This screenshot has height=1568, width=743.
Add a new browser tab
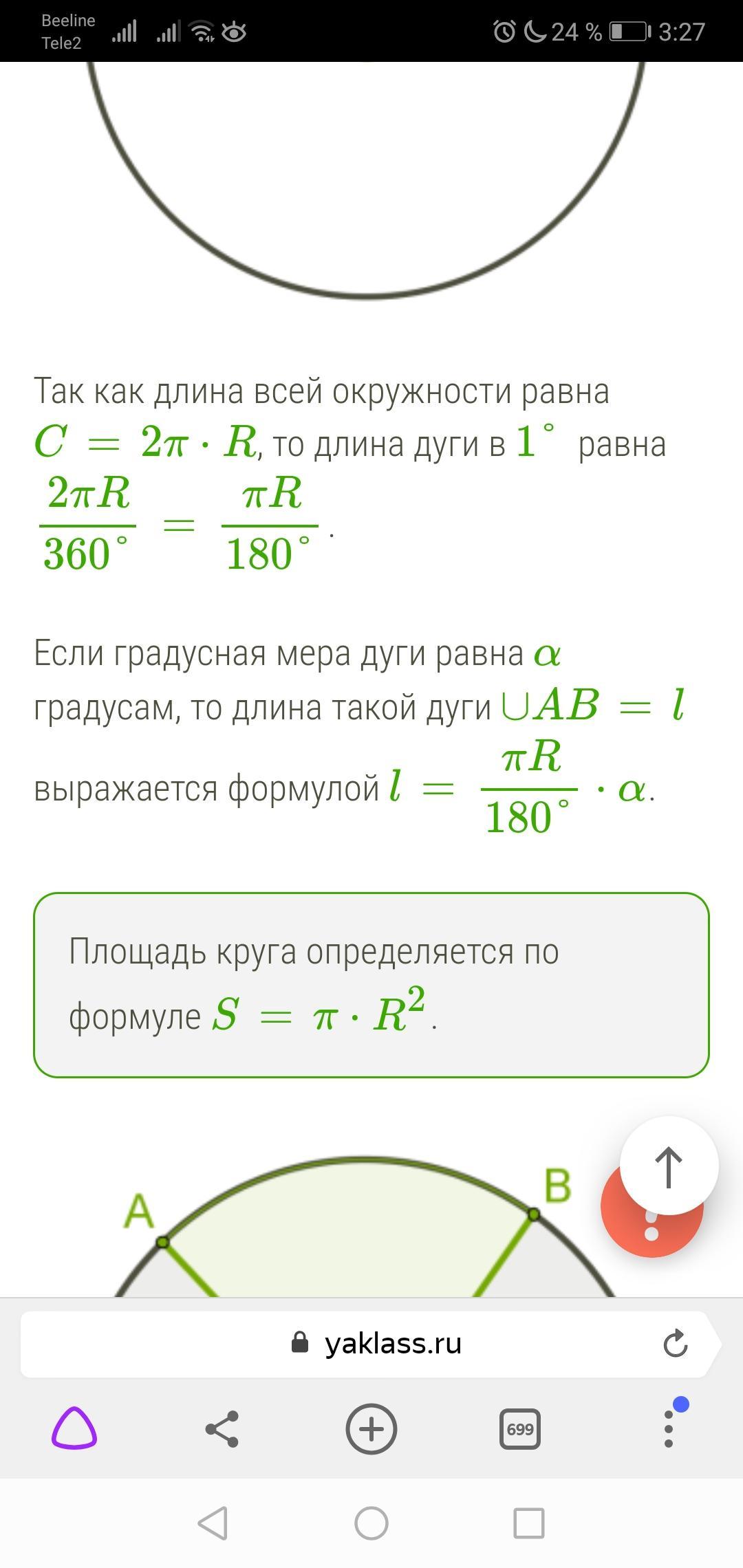coord(371,1429)
